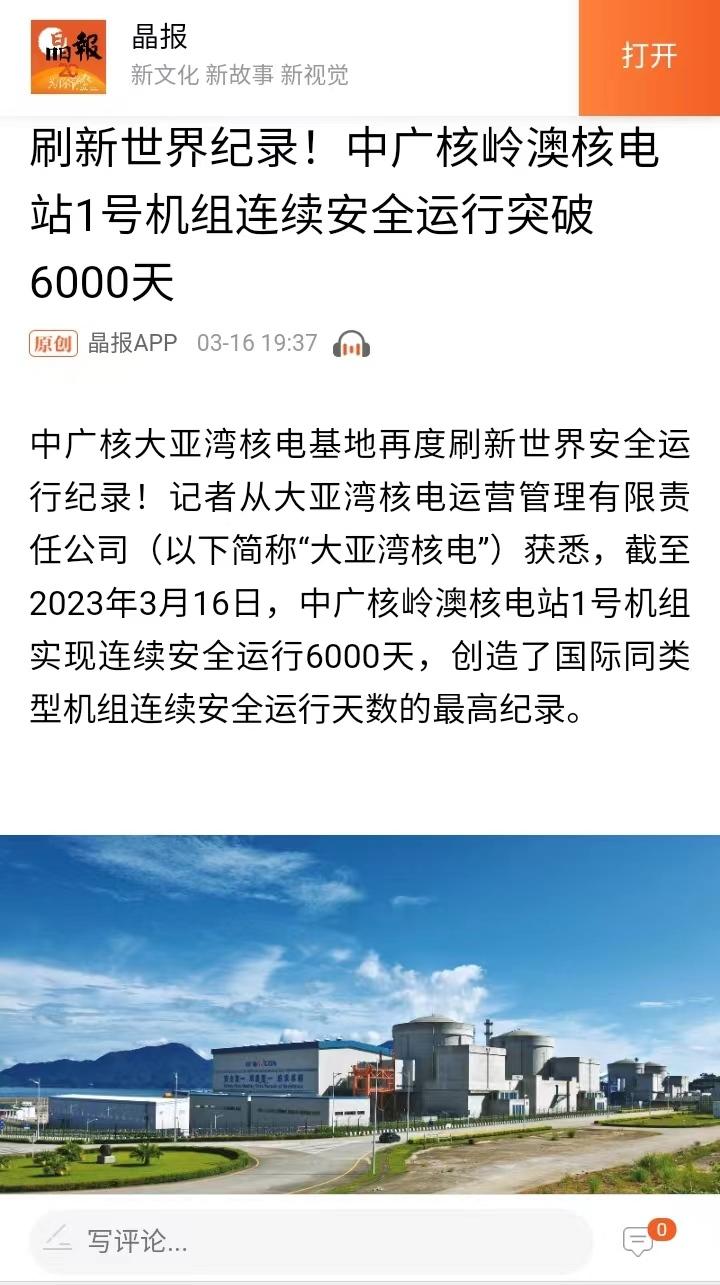Open the 晶报 app logo in header
720x1285 pixels.
pyautogui.click(x=68, y=57)
